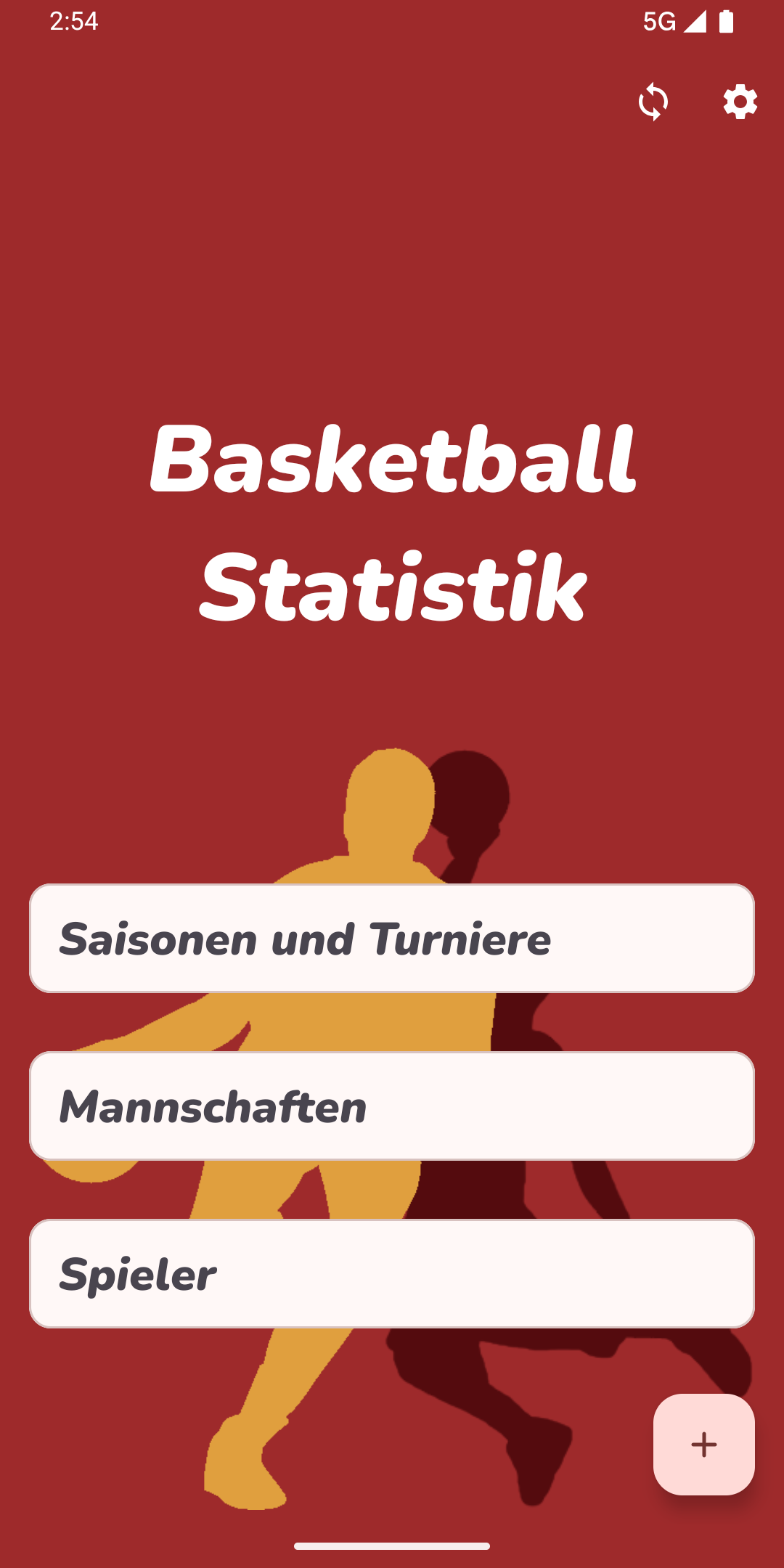
Task: Tap the plus button to add
Action: click(703, 1444)
